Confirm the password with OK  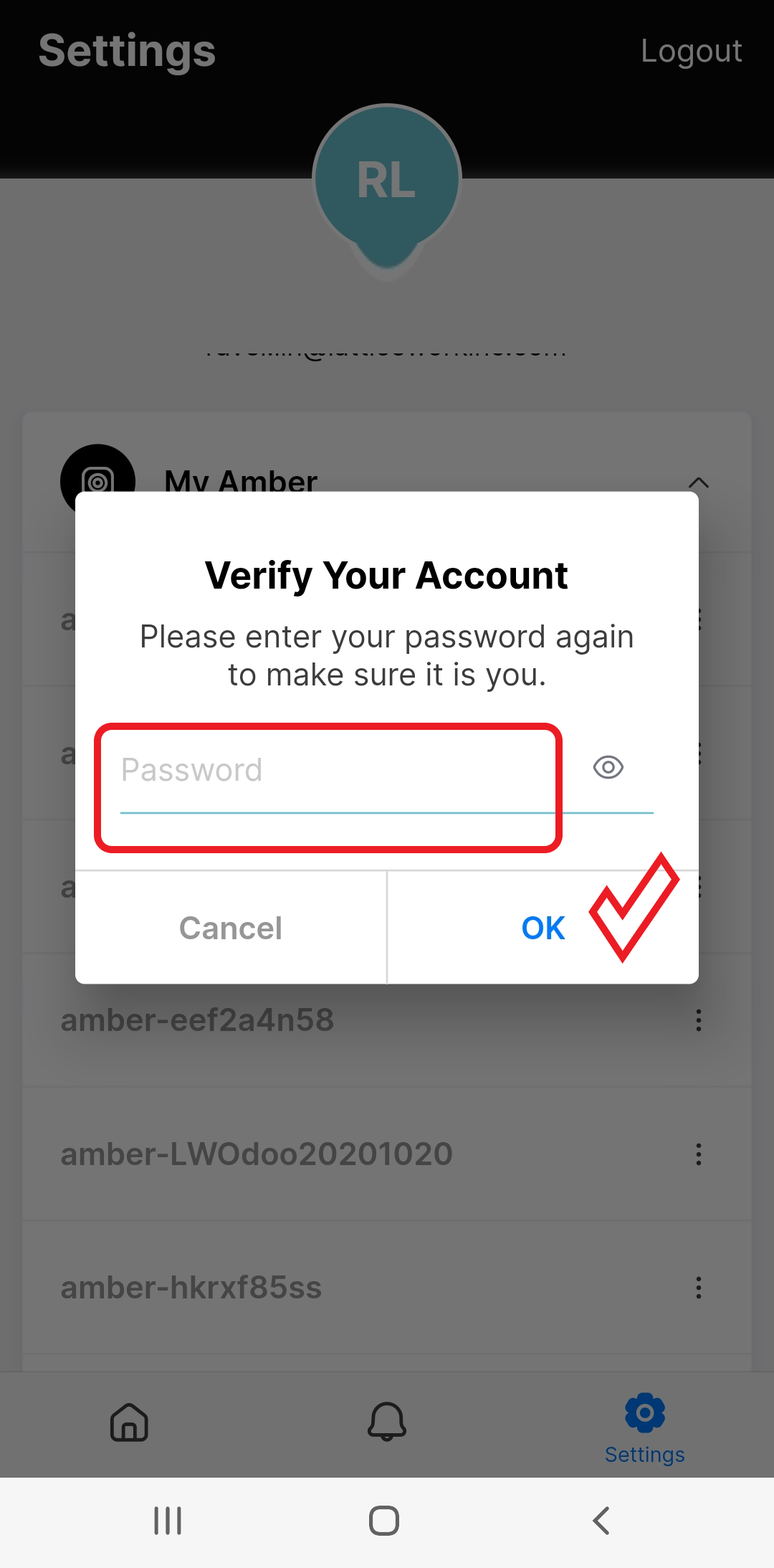[x=543, y=928]
